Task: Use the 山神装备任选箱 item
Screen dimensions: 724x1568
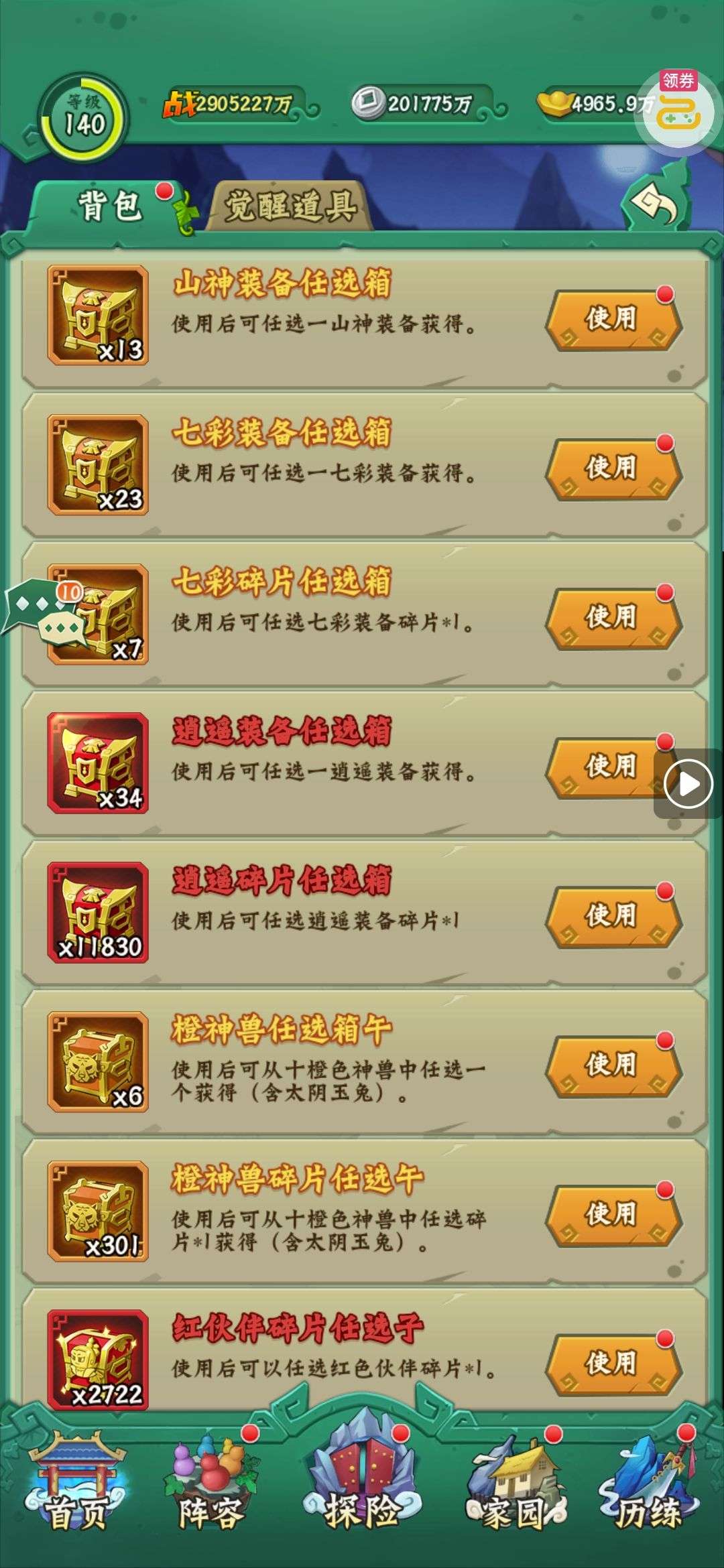Action: click(x=611, y=319)
